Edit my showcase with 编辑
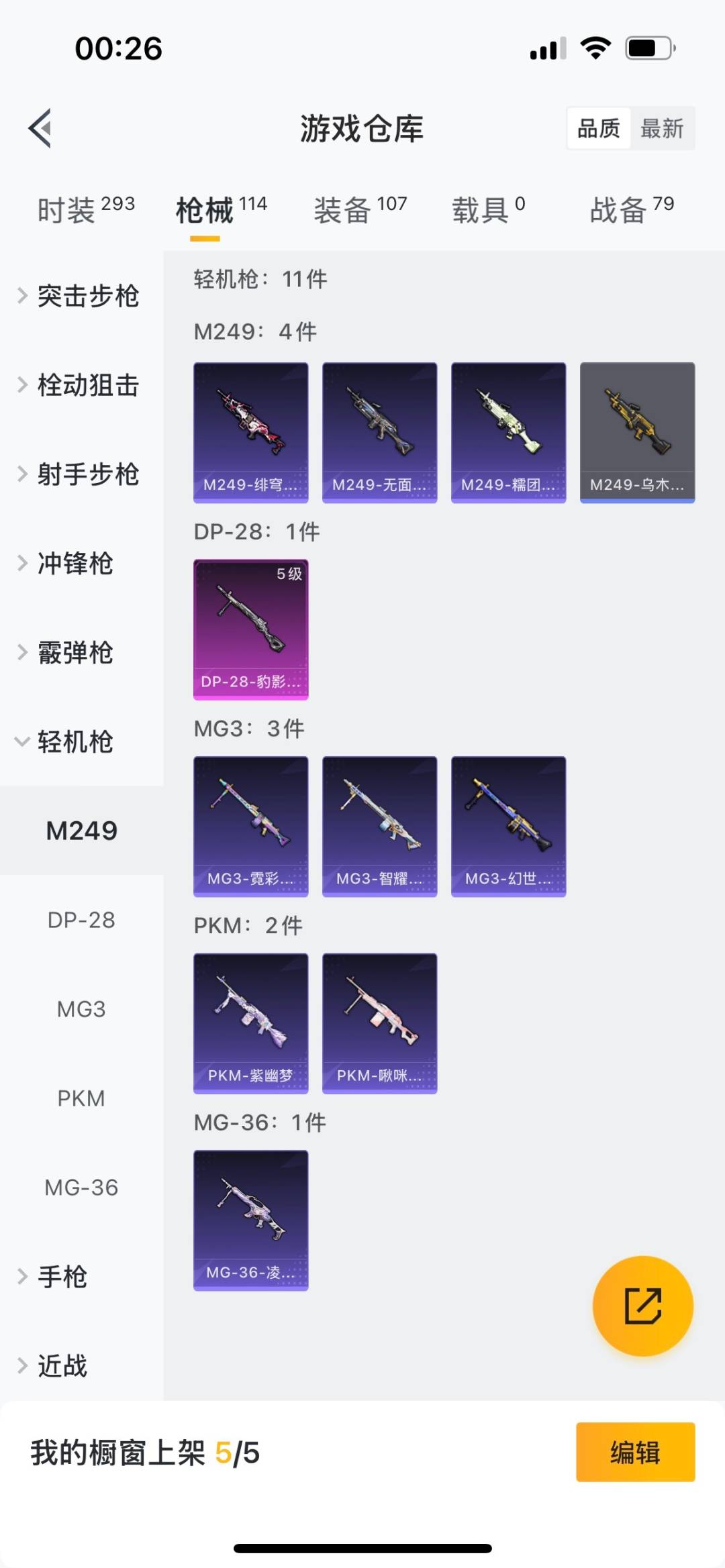 click(x=635, y=1452)
